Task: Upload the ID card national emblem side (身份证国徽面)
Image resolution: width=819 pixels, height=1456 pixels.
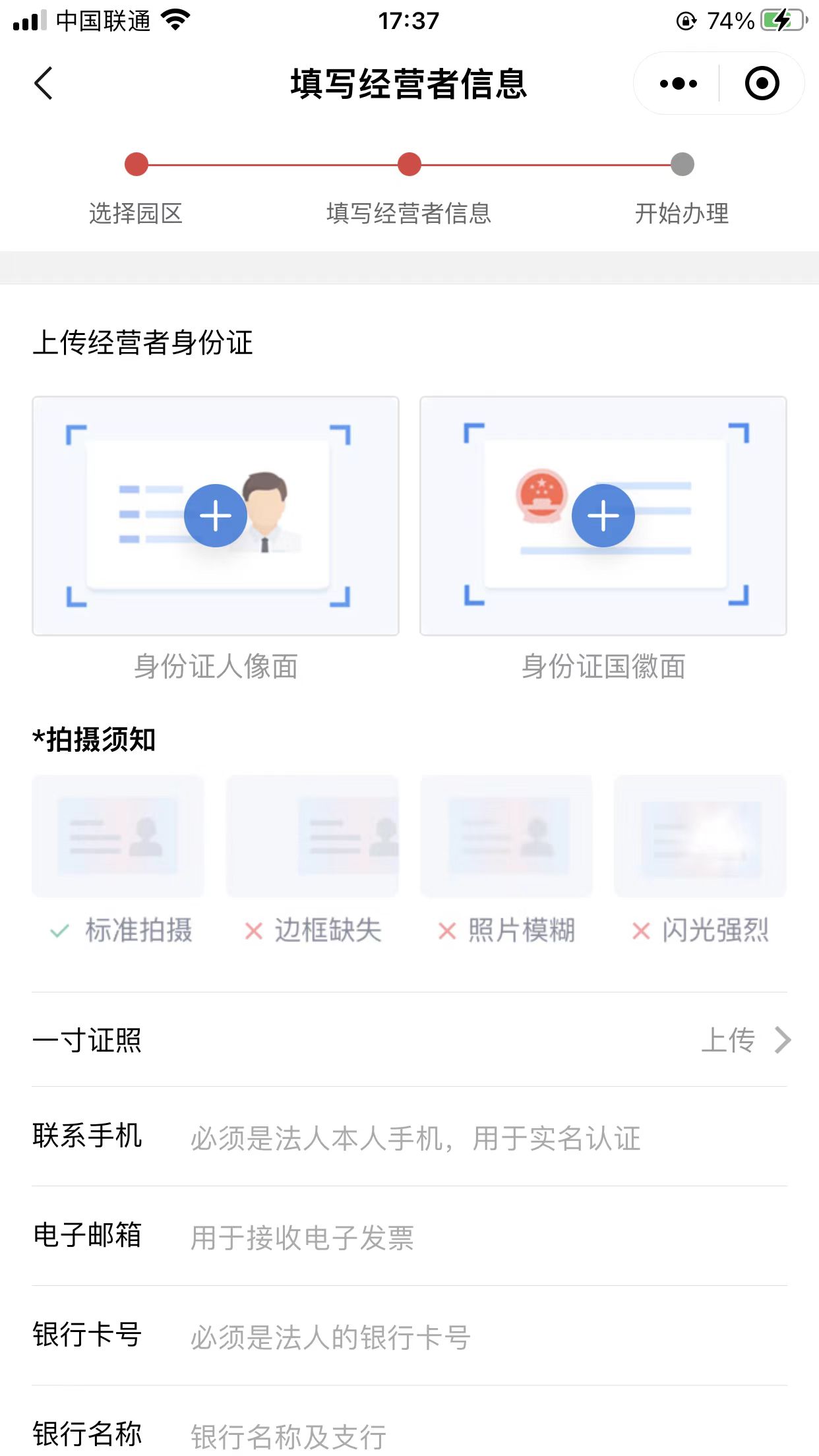Action: 603,516
